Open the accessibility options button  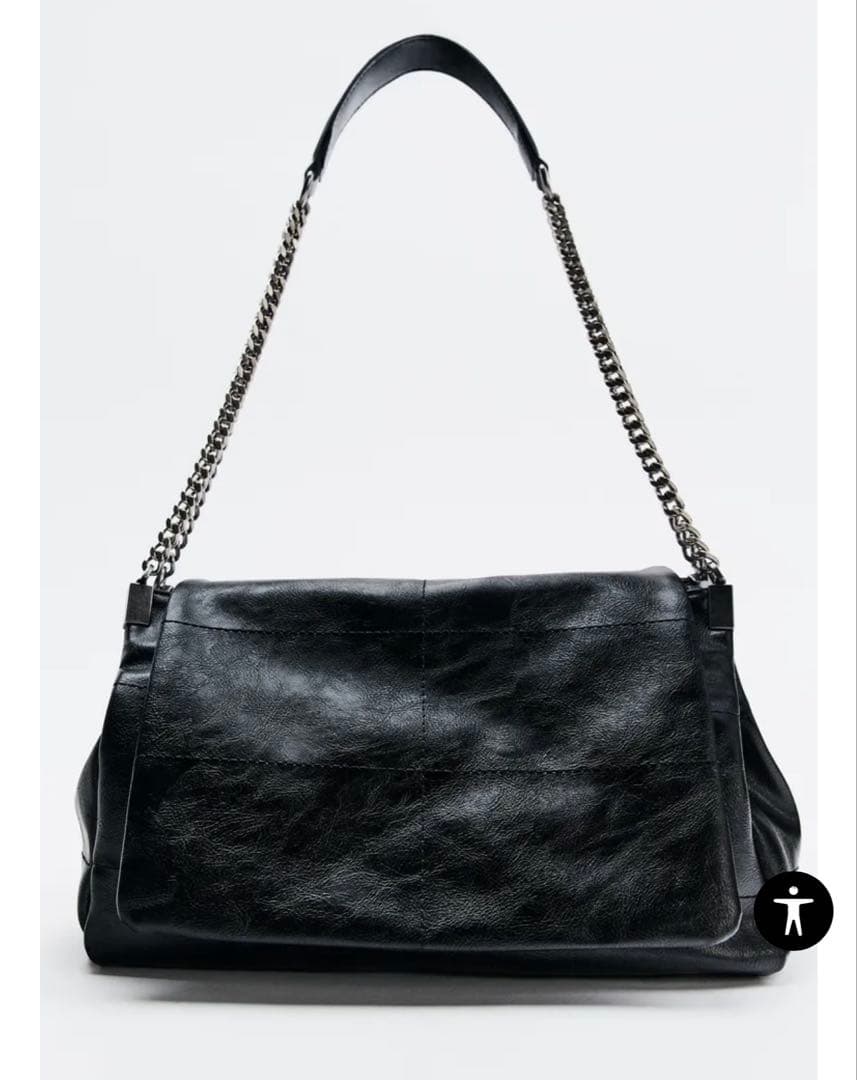coord(793,910)
